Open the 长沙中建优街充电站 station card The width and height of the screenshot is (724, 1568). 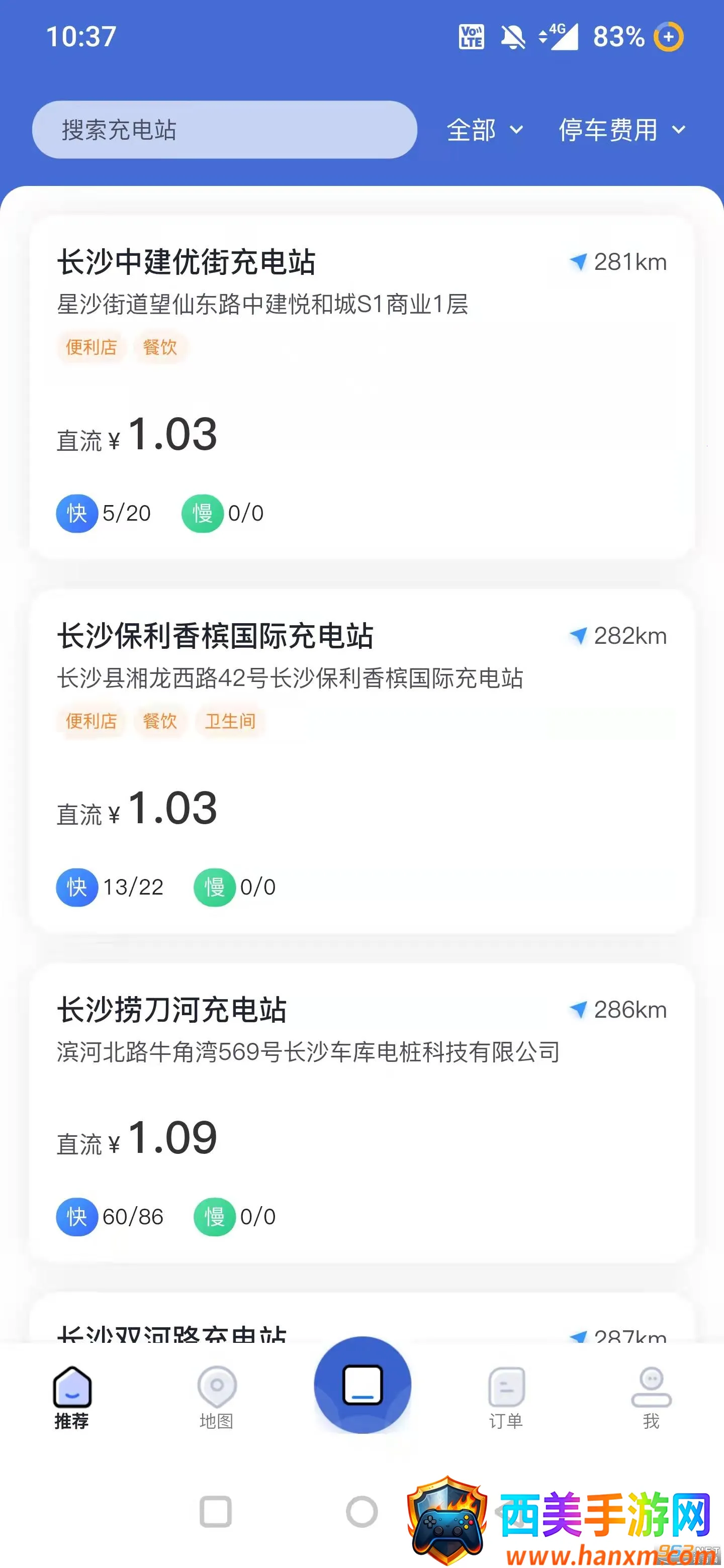click(x=361, y=387)
